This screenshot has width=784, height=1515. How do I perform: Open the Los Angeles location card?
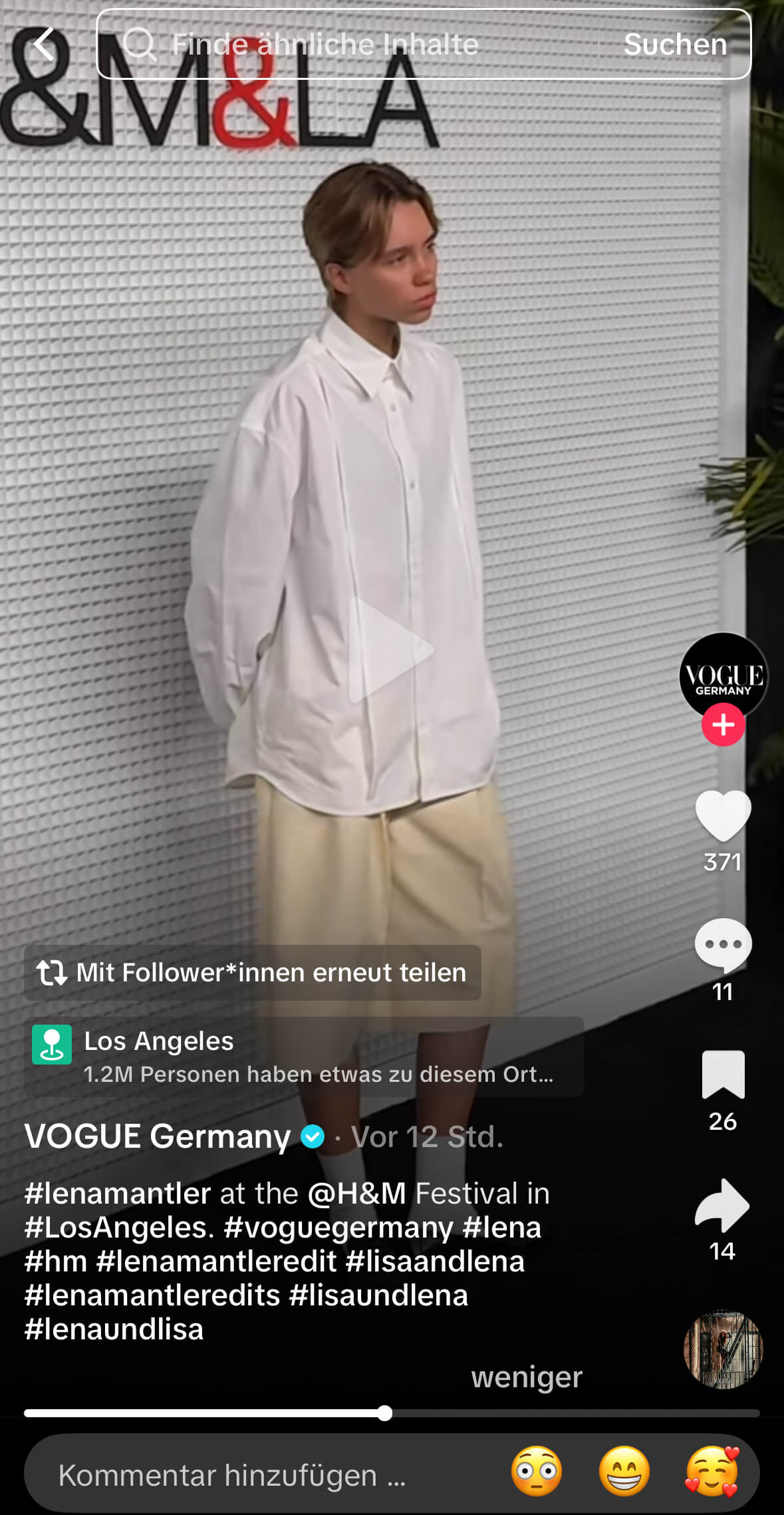(x=304, y=1057)
